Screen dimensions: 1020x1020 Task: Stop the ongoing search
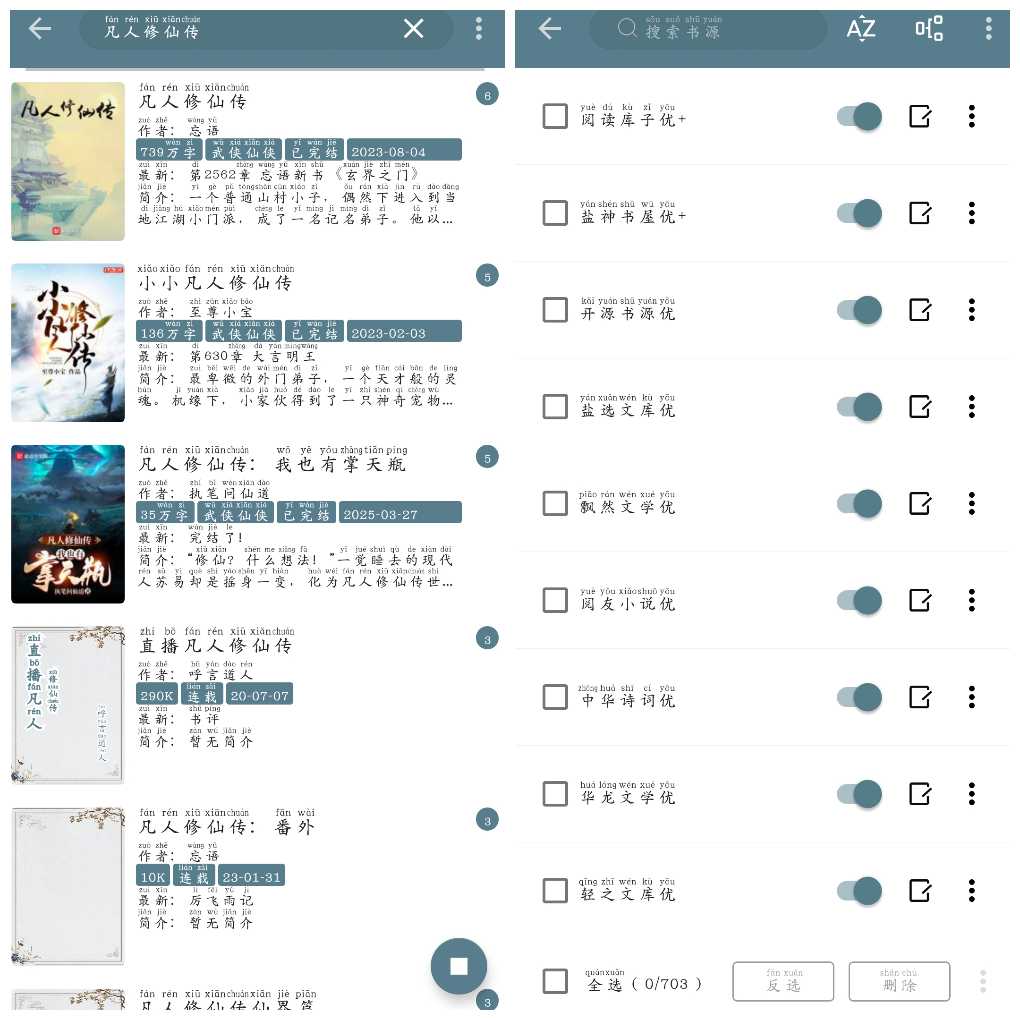(x=459, y=965)
